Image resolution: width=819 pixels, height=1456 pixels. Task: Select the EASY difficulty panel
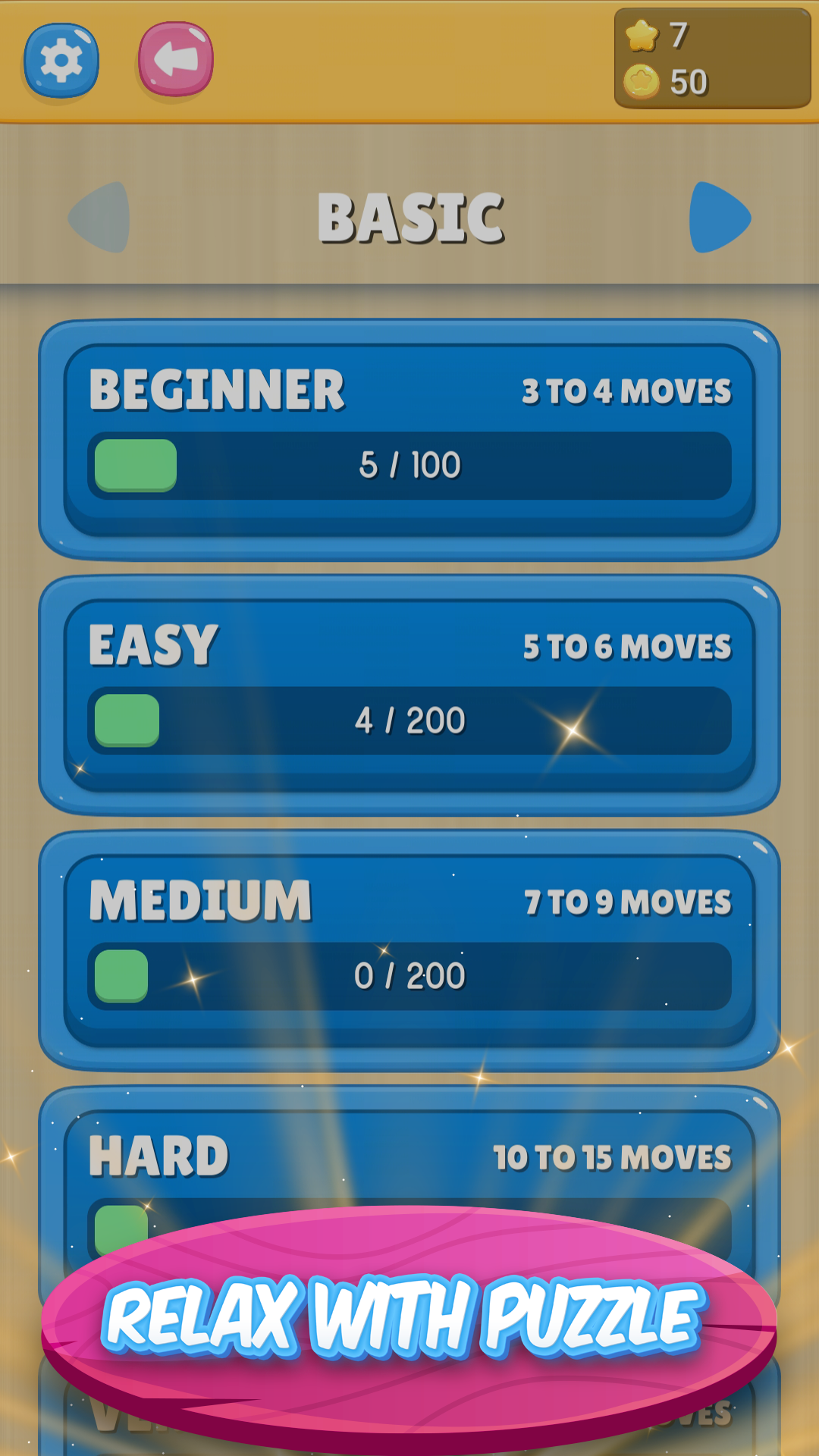click(x=409, y=692)
